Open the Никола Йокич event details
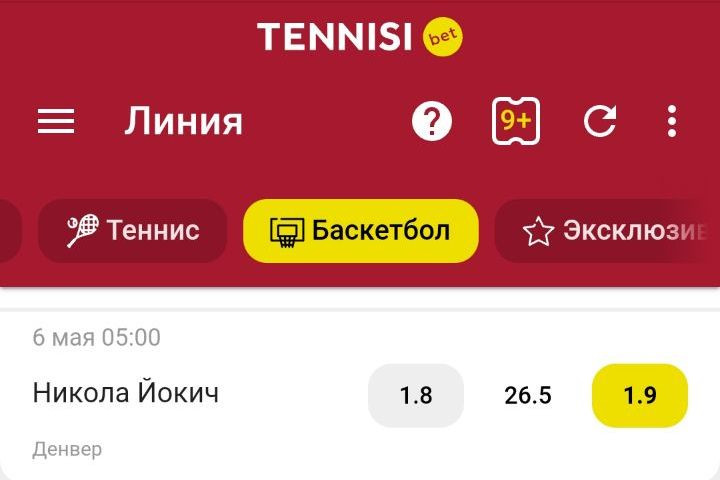The height and width of the screenshot is (480, 720). 126,393
